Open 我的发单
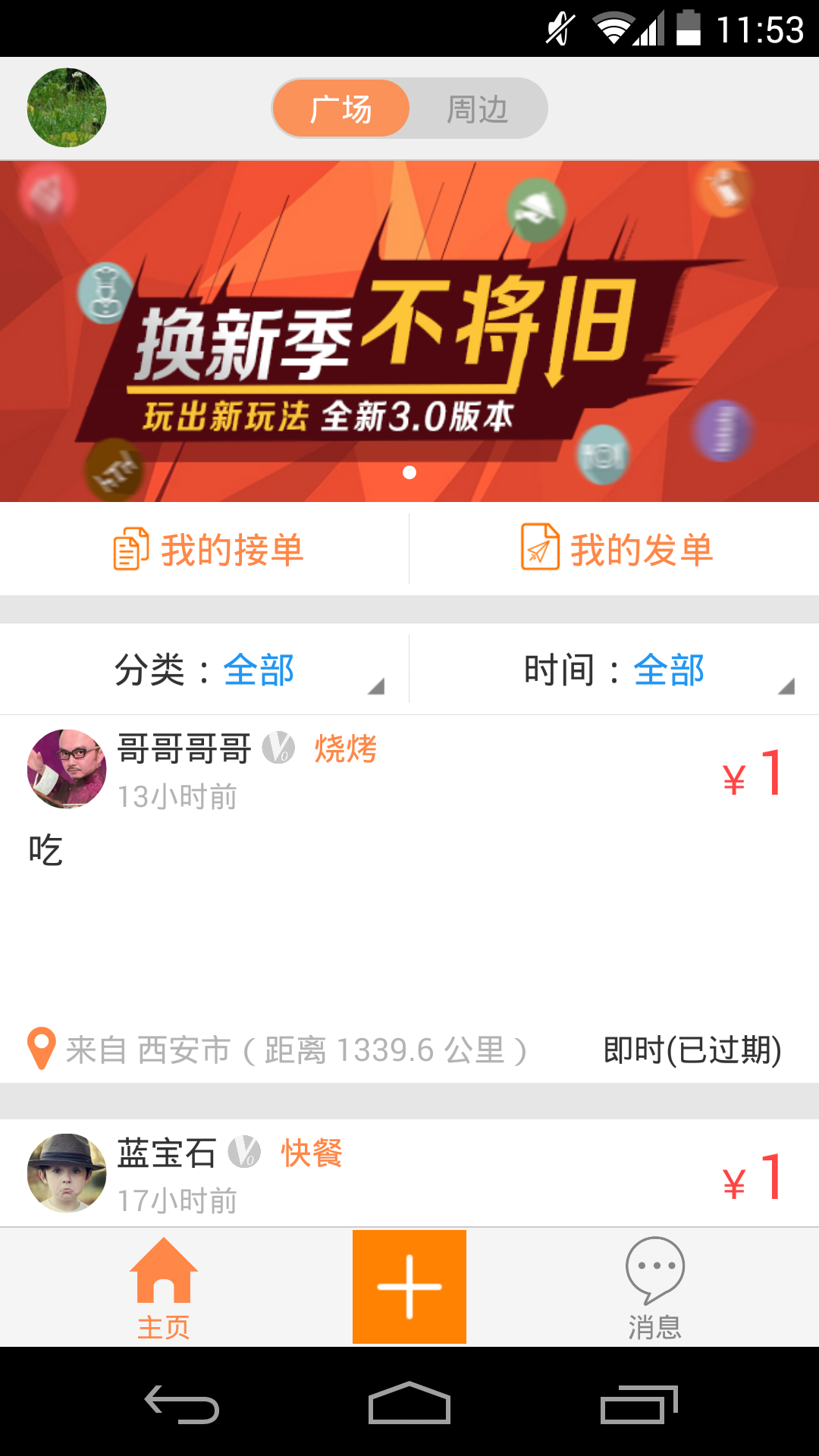This screenshot has height=1456, width=819. (x=616, y=549)
